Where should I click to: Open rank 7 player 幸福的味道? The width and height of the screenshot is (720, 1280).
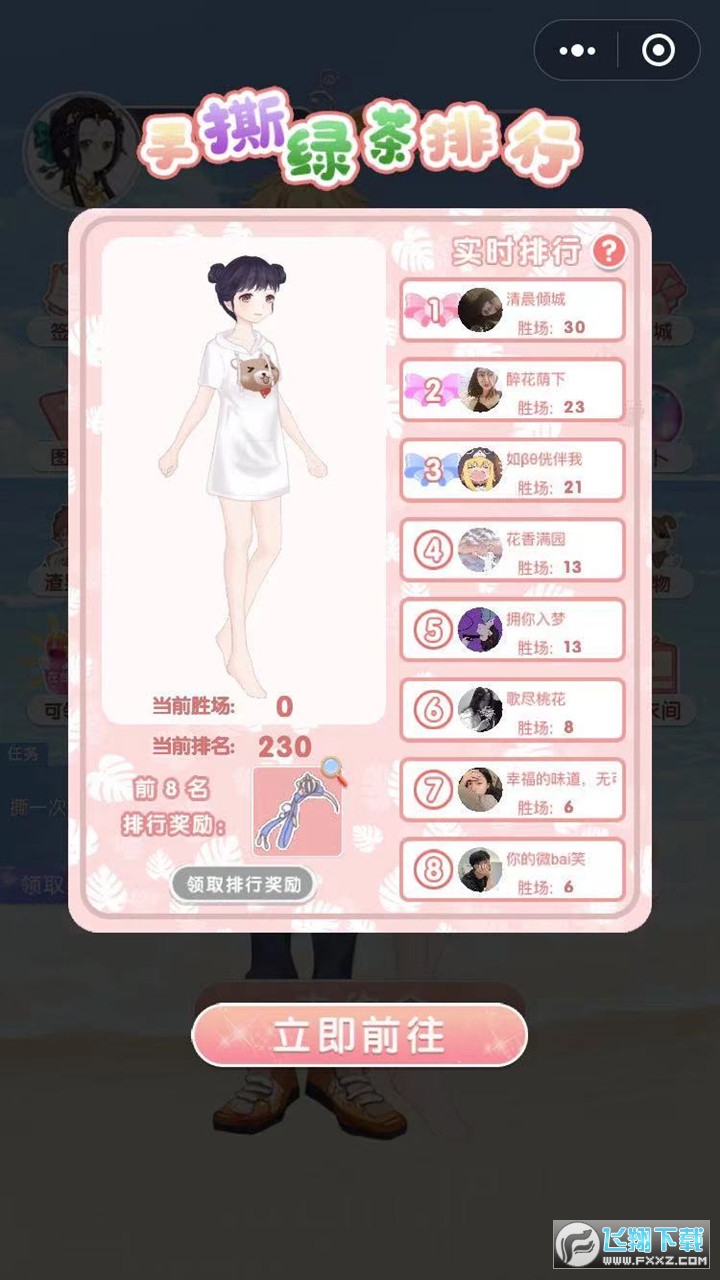[513, 790]
